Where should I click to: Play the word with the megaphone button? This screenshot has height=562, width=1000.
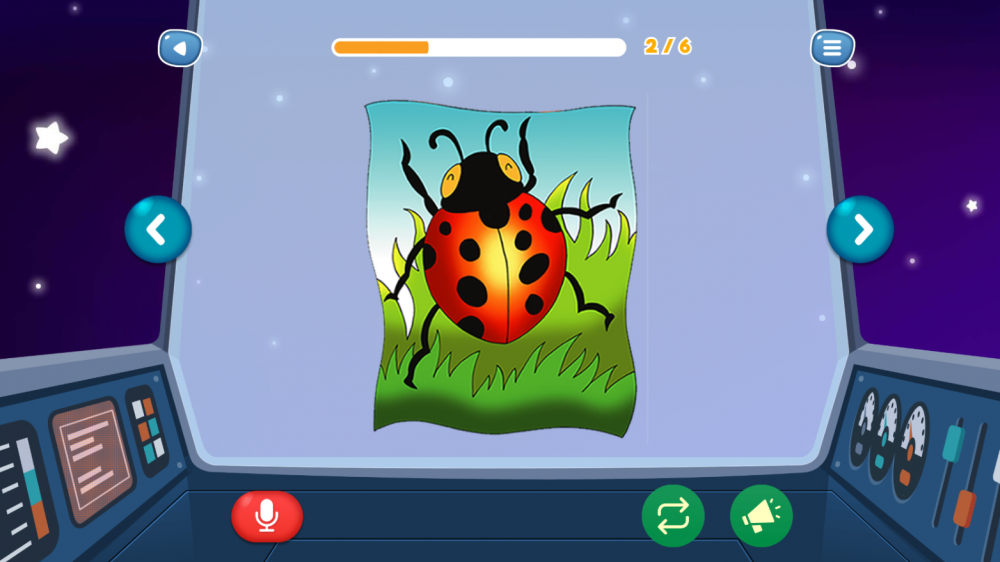pos(761,516)
